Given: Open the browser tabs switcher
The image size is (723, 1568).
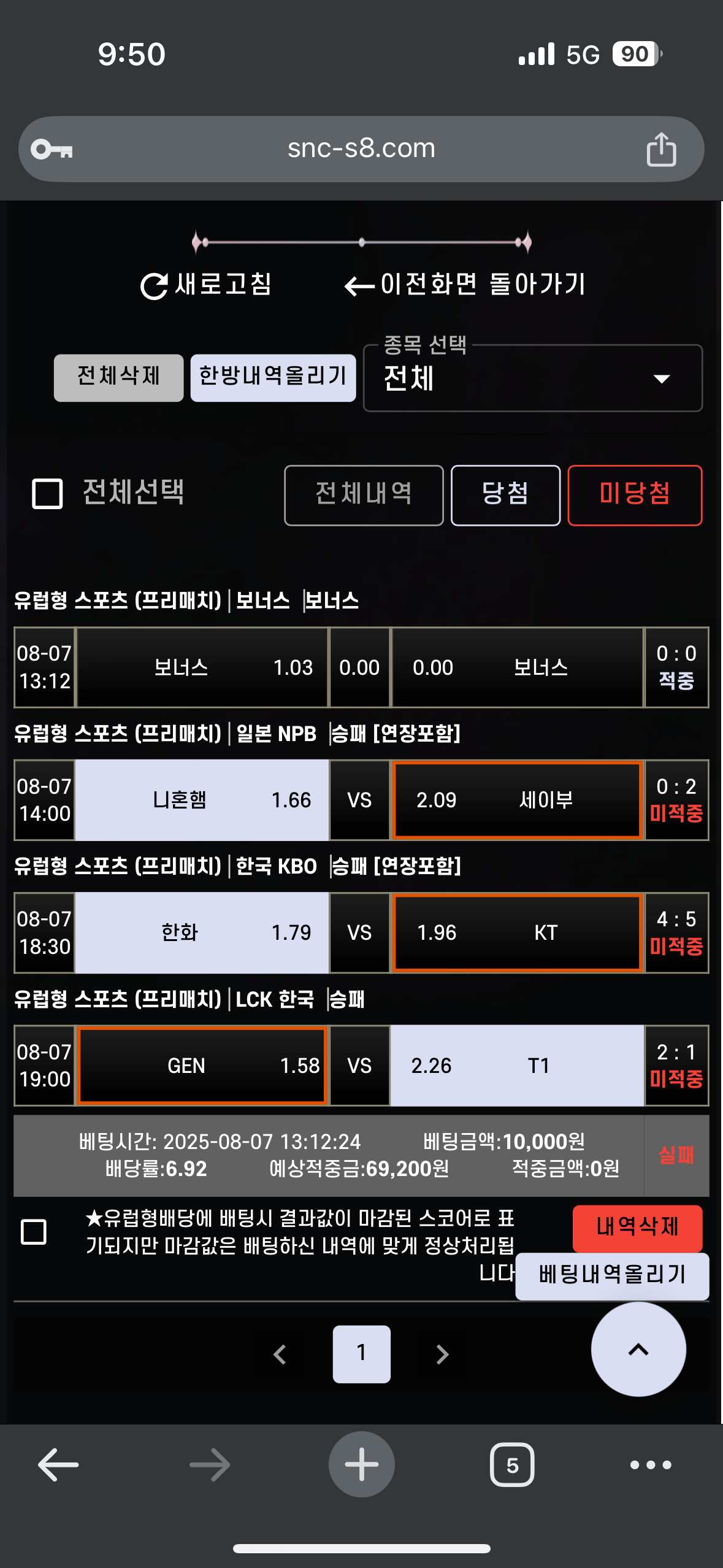Looking at the screenshot, I should [512, 1465].
